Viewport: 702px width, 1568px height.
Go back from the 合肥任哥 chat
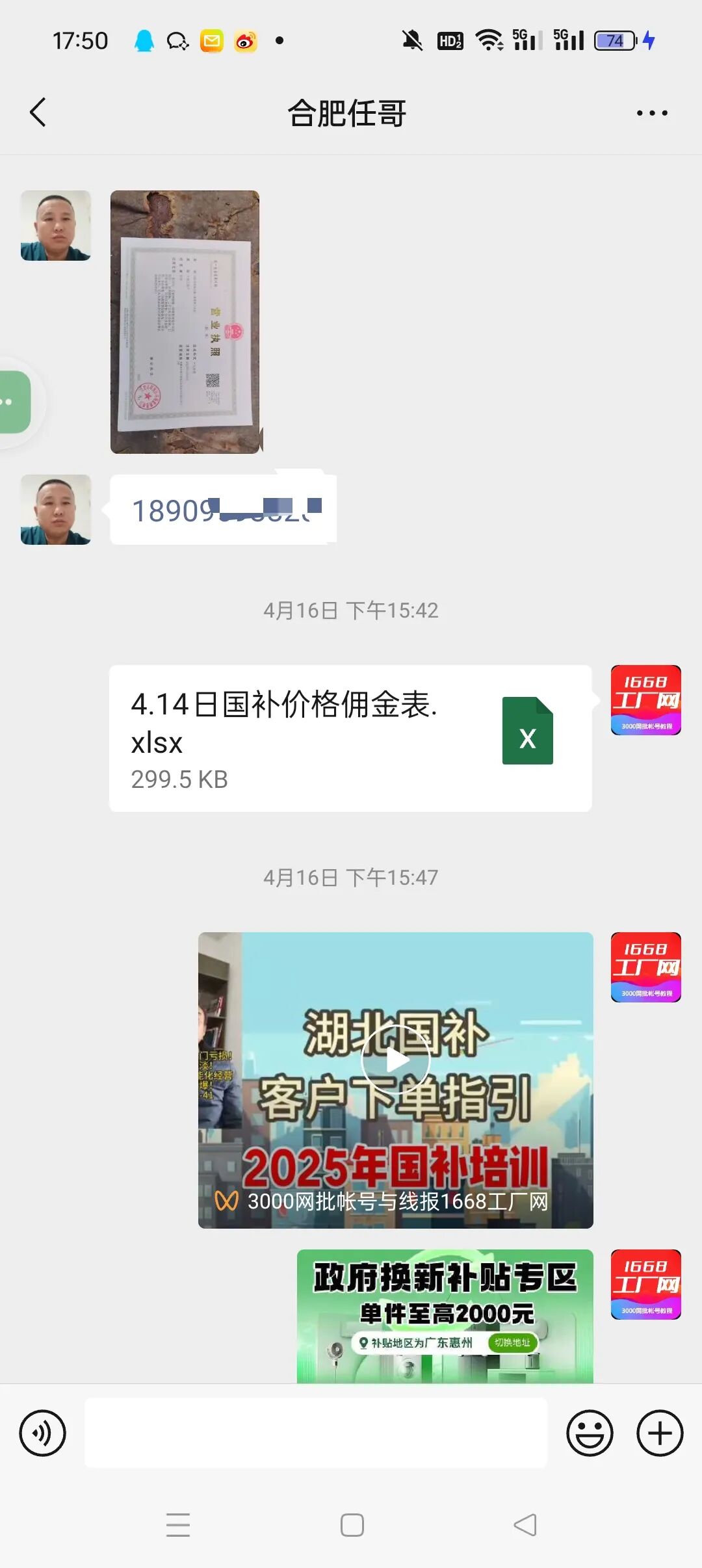[38, 112]
